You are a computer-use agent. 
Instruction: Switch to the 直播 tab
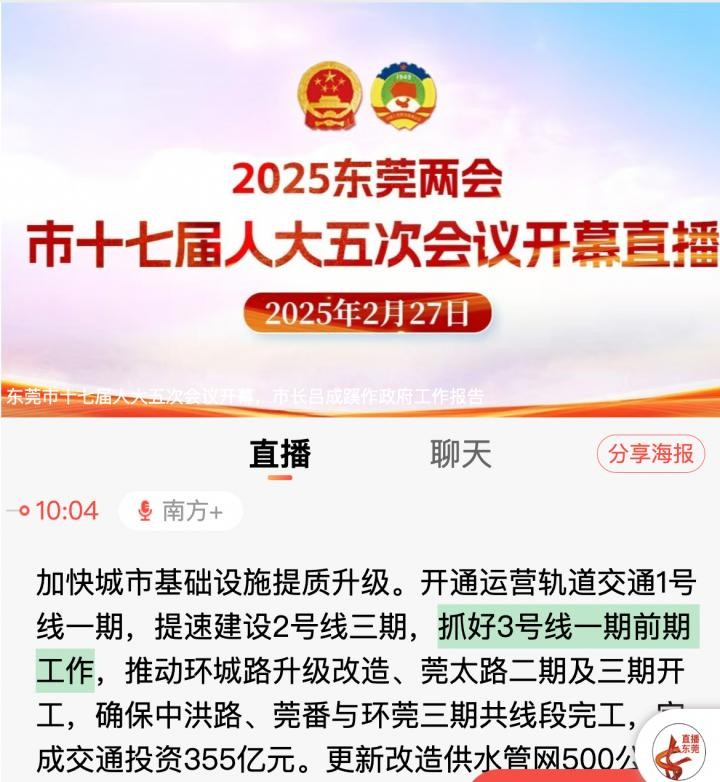tap(280, 455)
